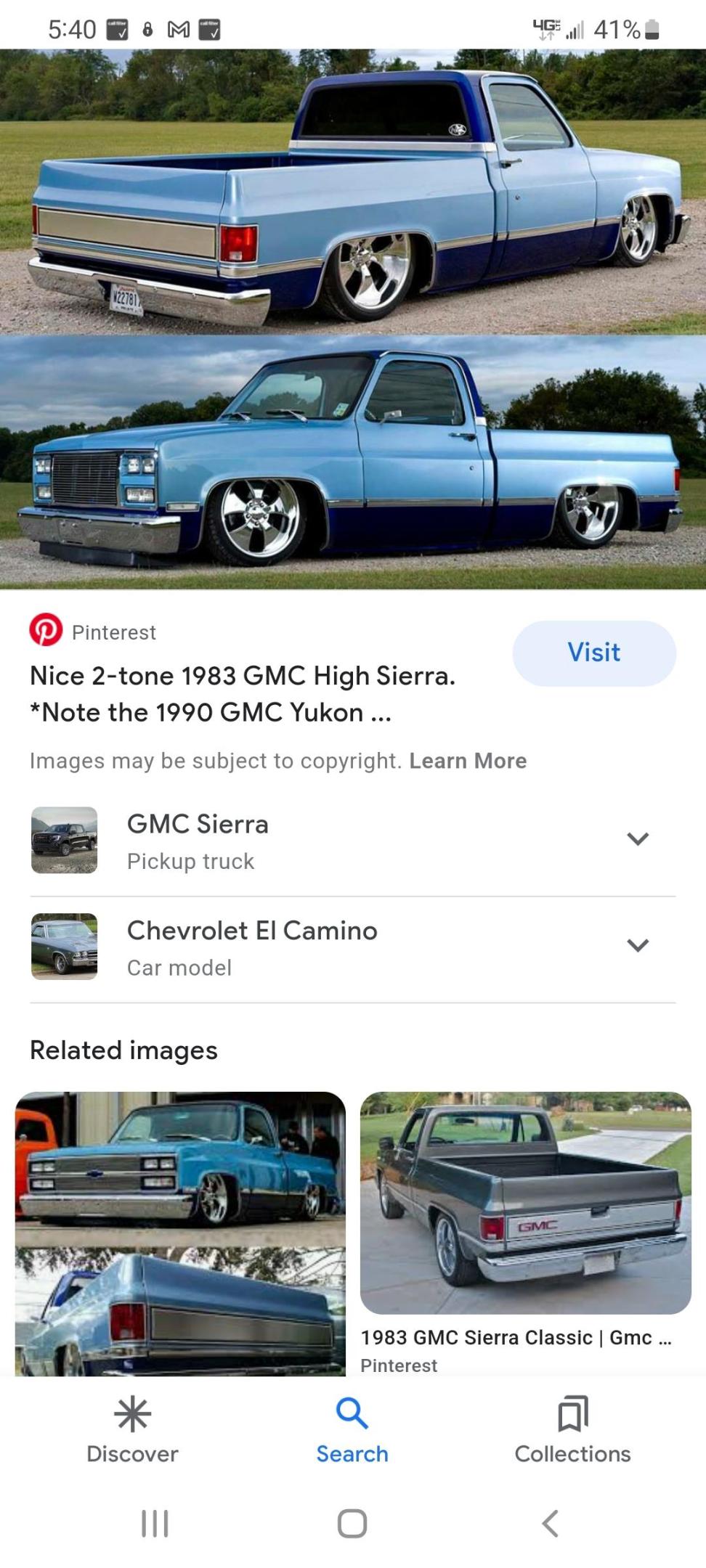Expand the Chevrolet El Camino details chevron

638,945
